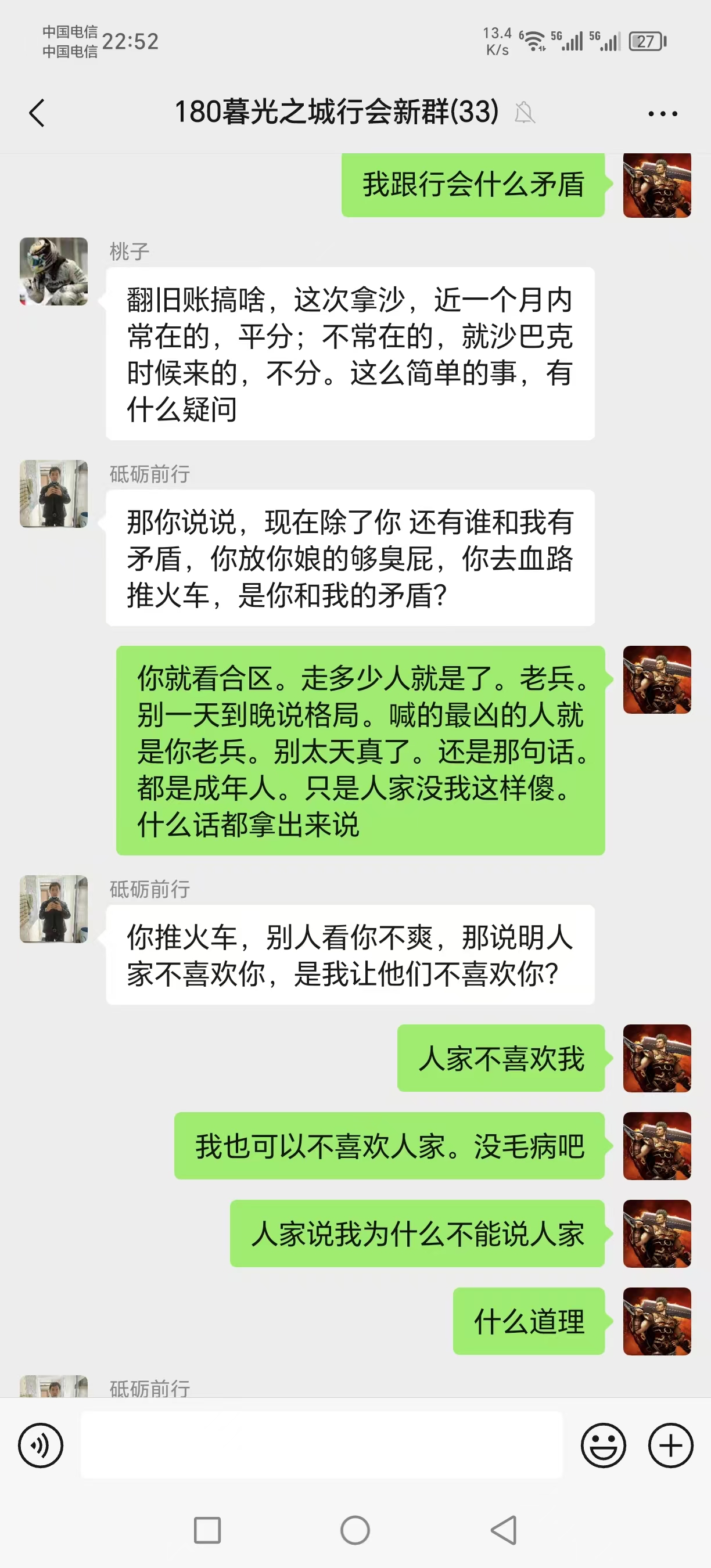Open the emoji sticker panel
This screenshot has height=1568, width=711.
[602, 1445]
